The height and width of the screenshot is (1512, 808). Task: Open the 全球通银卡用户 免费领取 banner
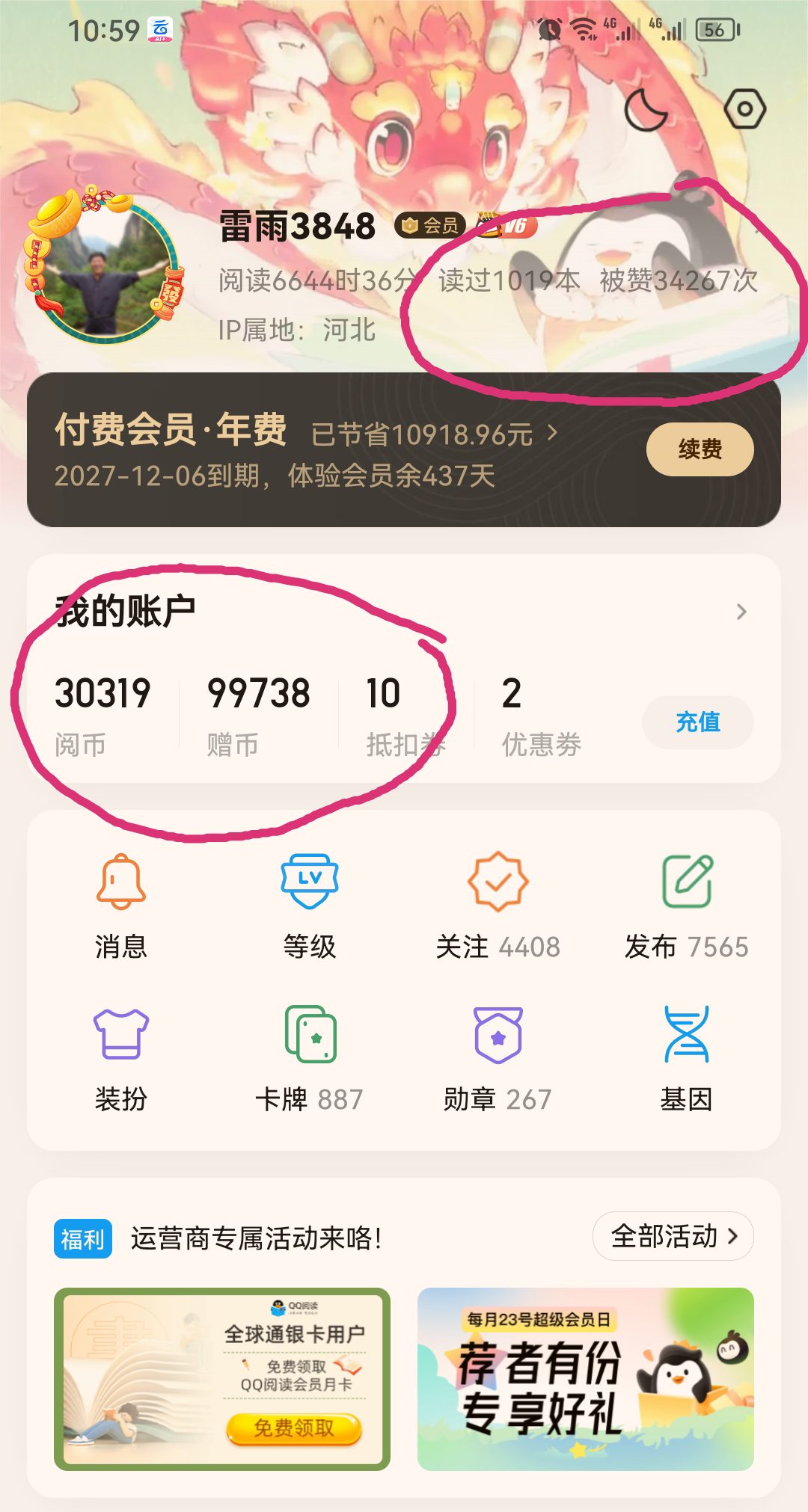point(222,1379)
